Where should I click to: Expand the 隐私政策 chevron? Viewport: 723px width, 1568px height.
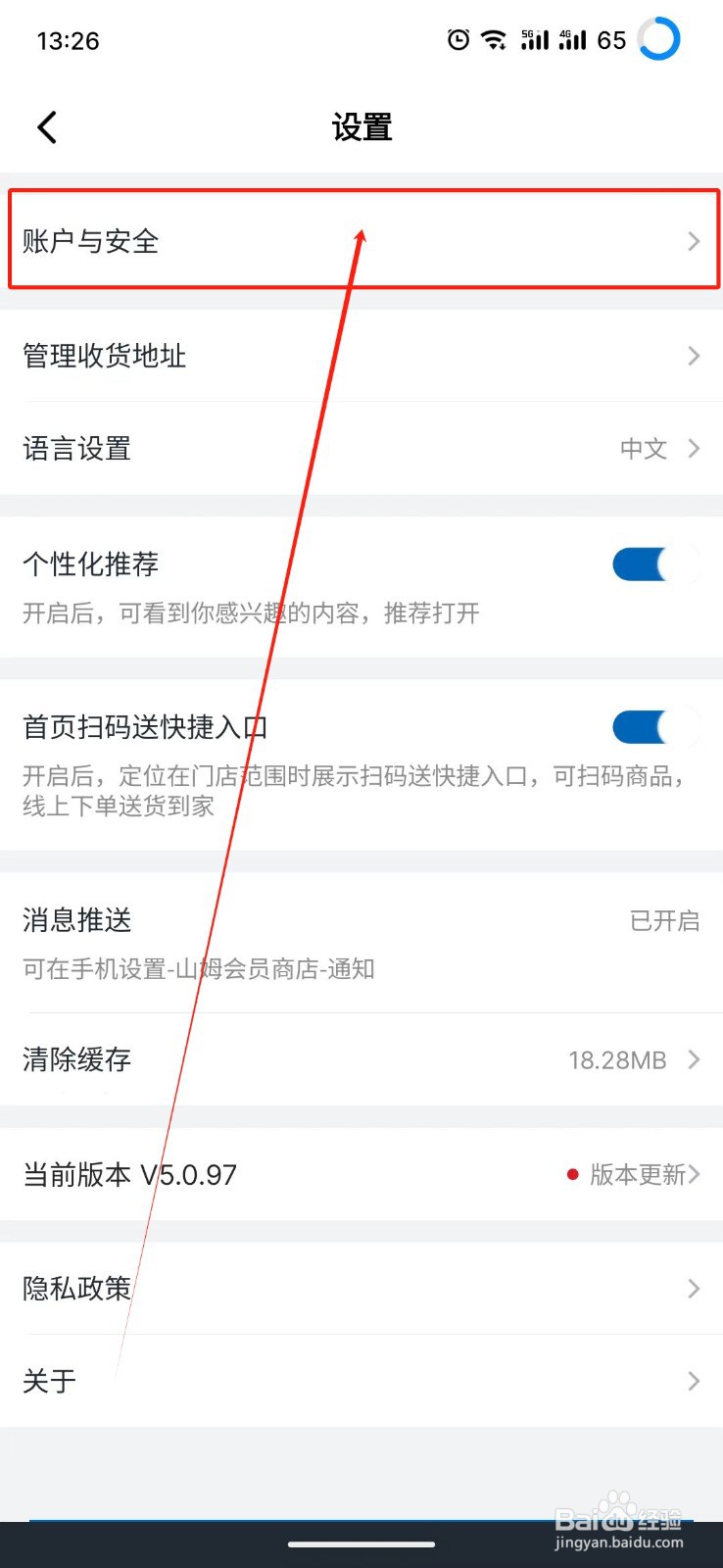(x=694, y=1289)
